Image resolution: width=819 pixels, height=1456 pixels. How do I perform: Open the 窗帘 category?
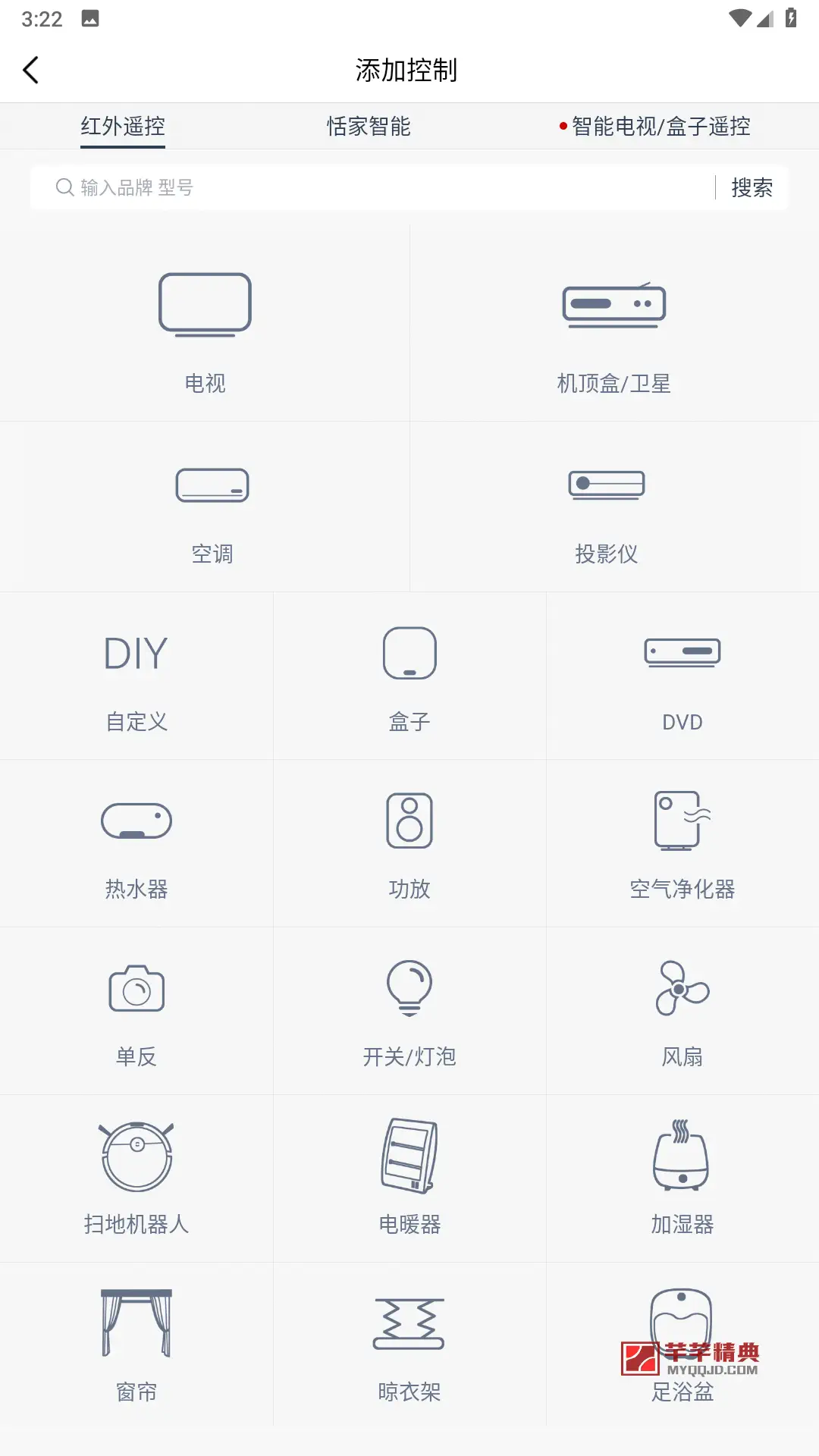coord(136,1345)
